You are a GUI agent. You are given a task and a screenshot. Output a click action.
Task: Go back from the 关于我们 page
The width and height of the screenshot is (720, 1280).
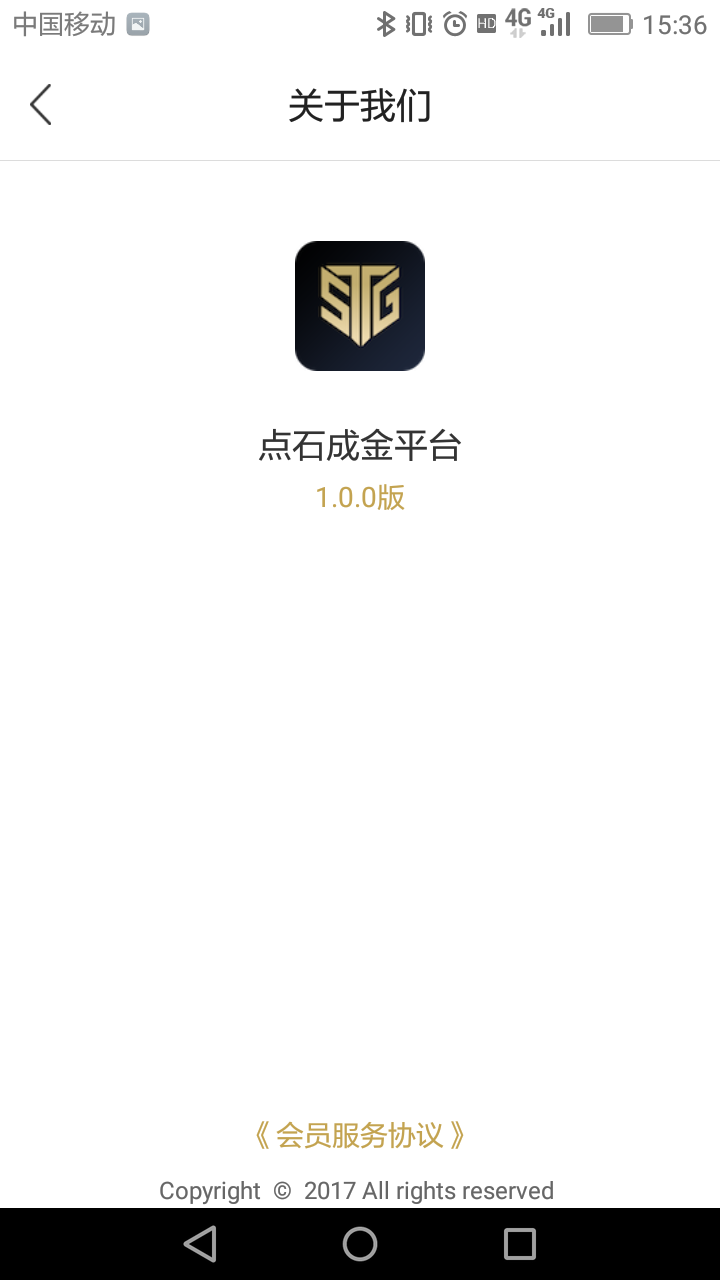[x=40, y=105]
